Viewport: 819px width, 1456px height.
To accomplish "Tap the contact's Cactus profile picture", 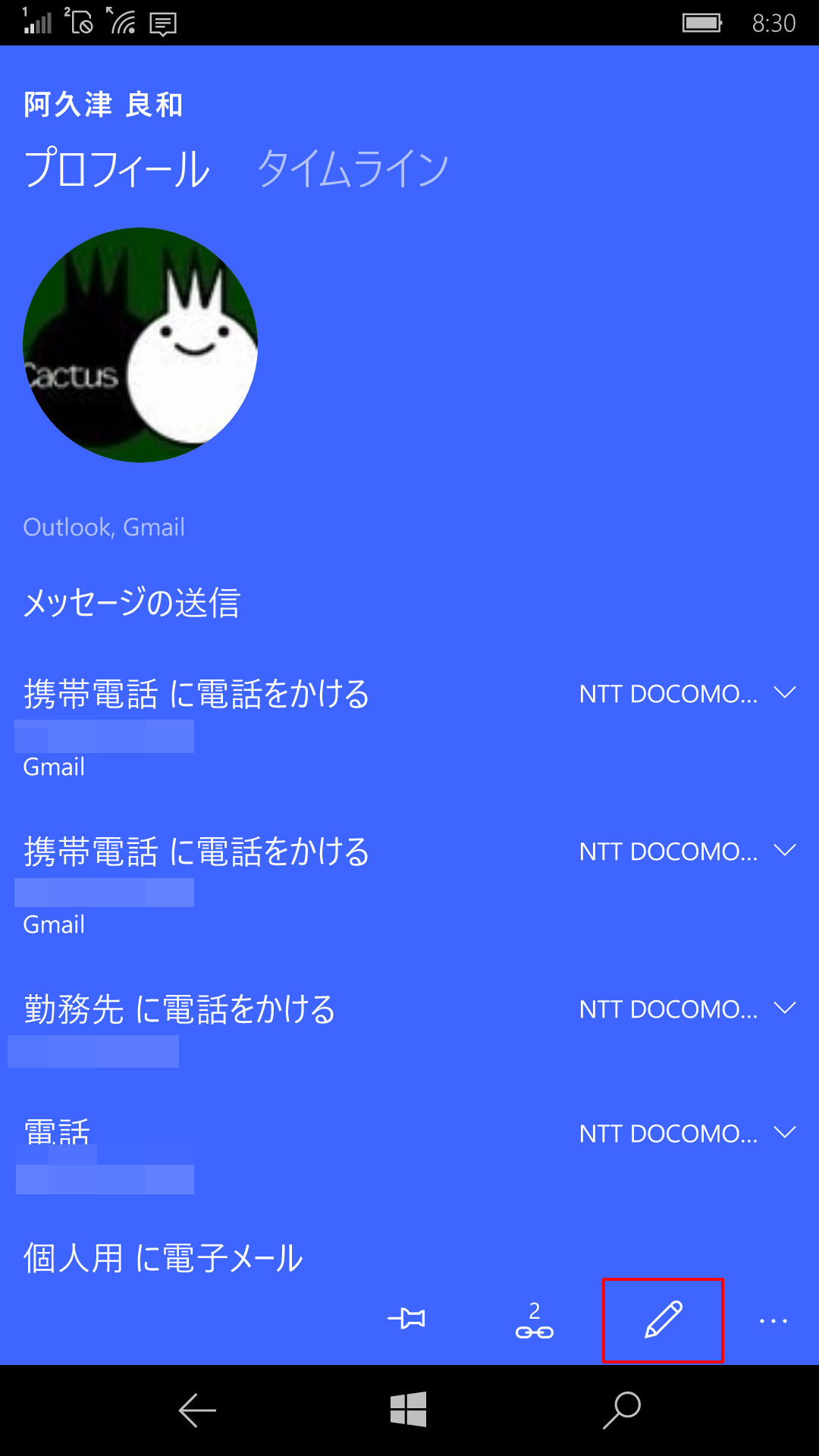I will tap(142, 345).
